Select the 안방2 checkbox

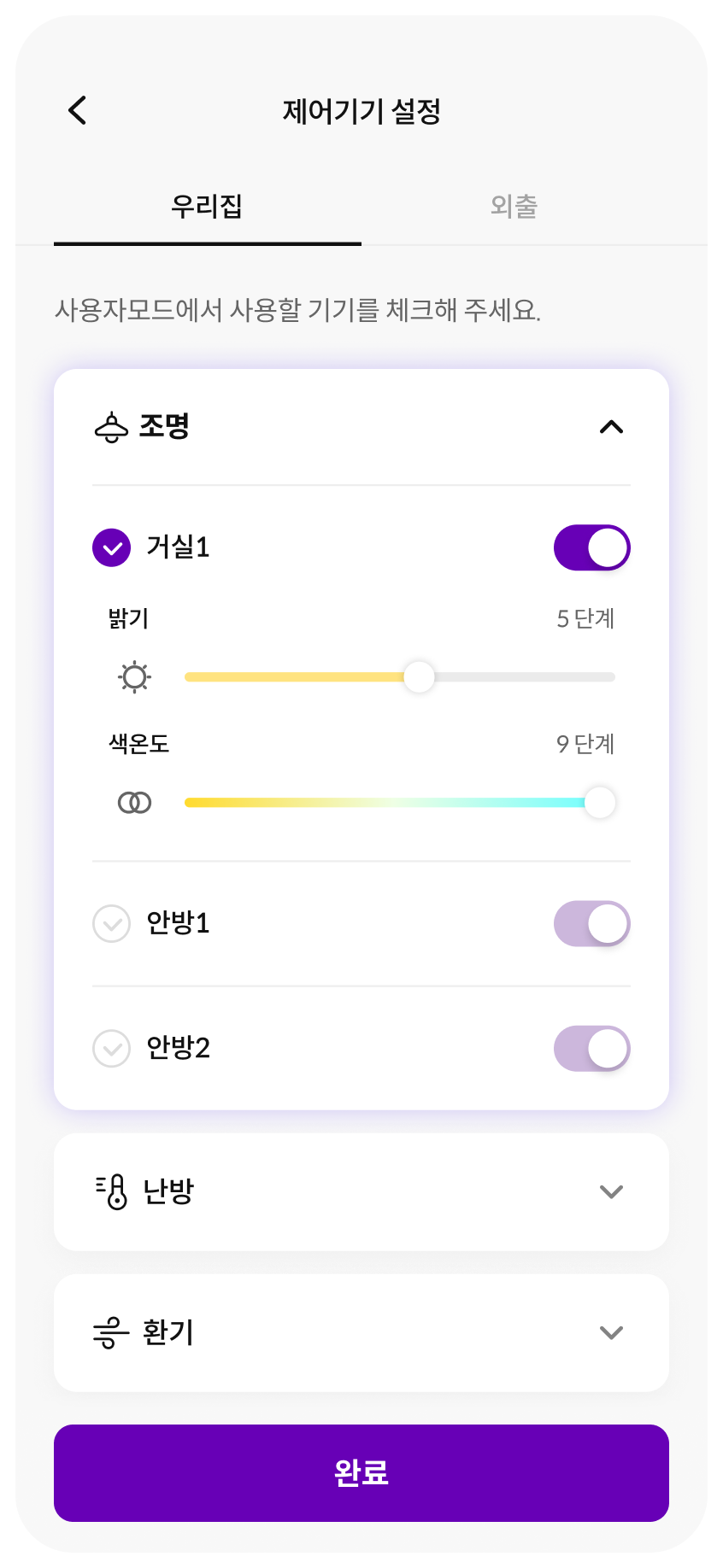[112, 1048]
